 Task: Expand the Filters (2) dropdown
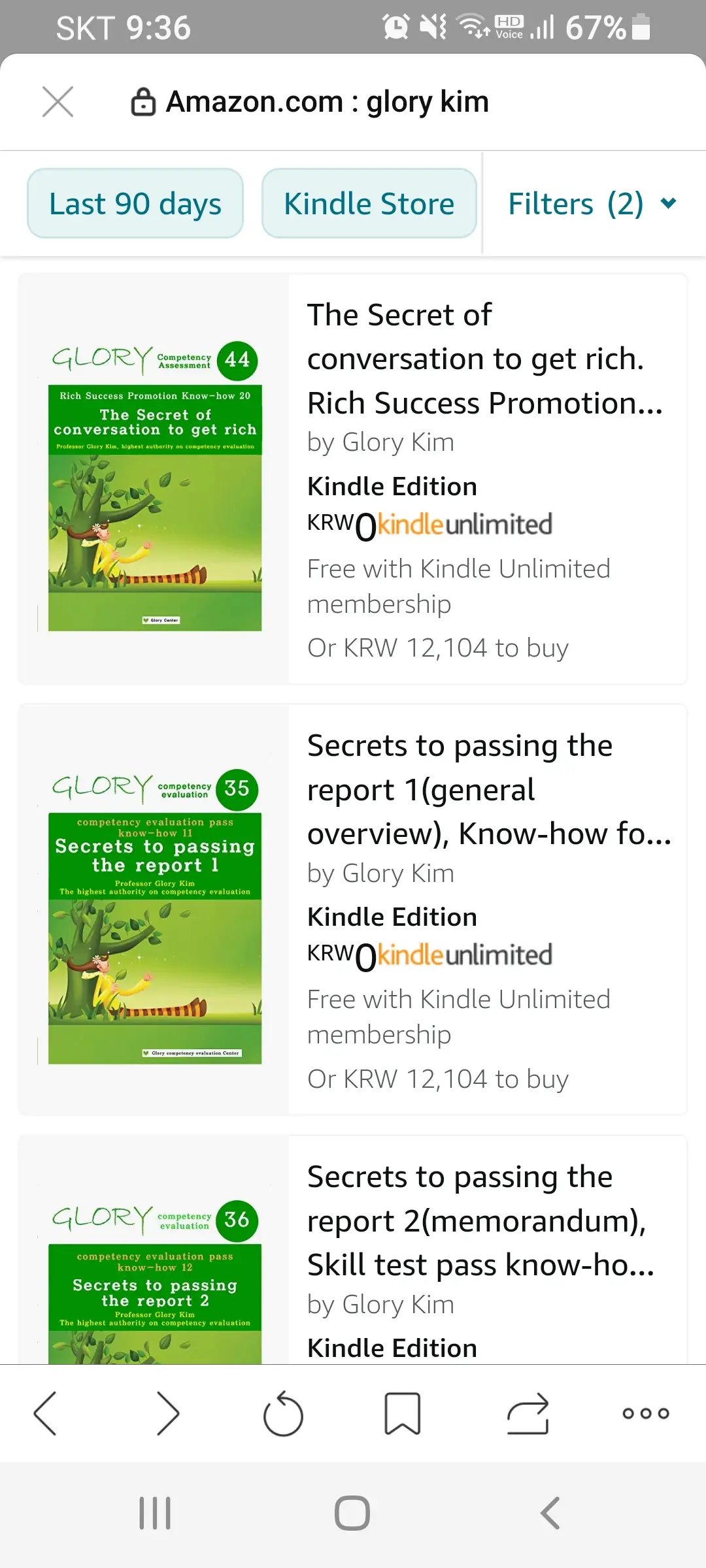(592, 204)
